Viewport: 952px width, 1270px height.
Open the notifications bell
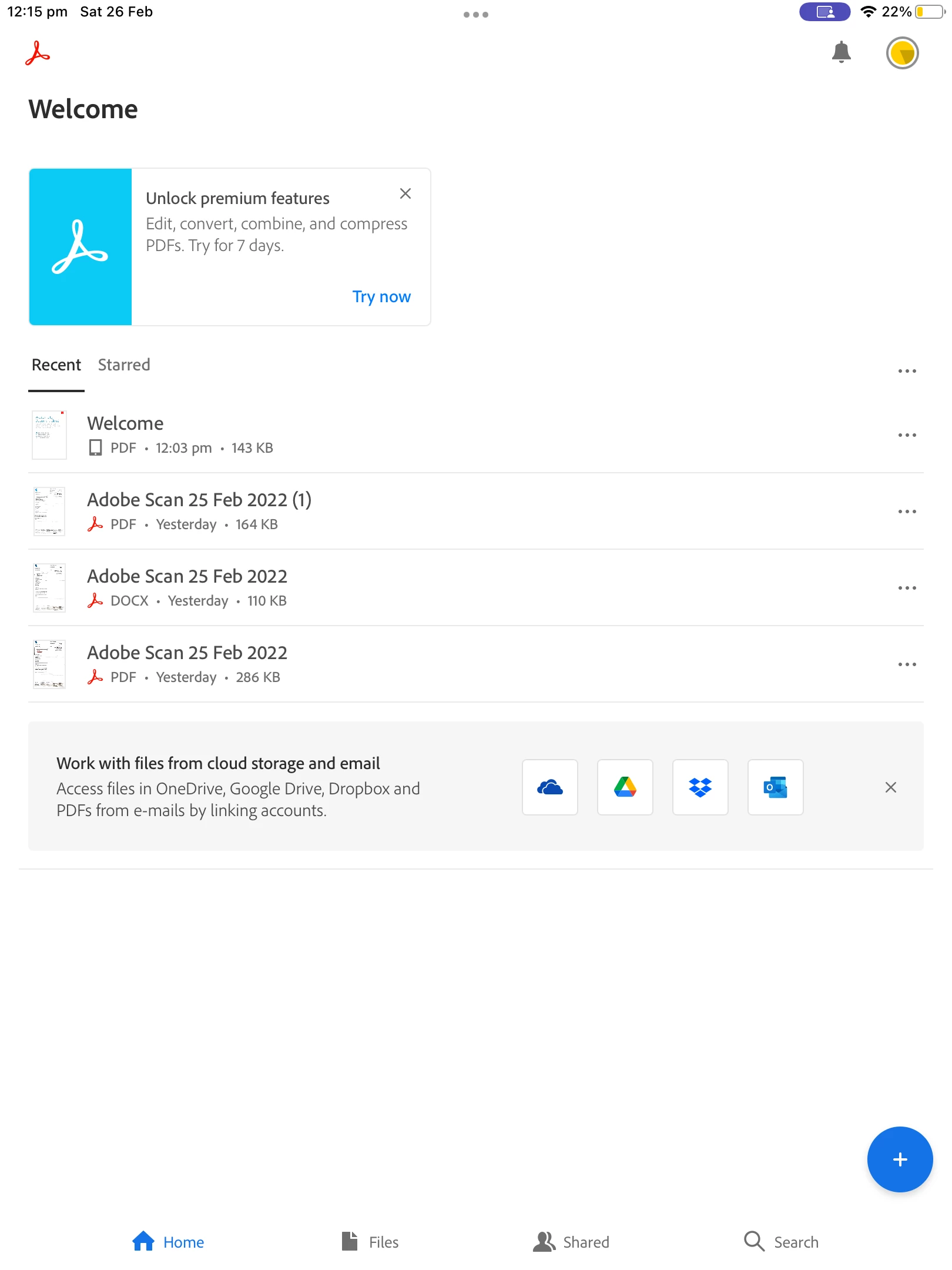click(841, 52)
